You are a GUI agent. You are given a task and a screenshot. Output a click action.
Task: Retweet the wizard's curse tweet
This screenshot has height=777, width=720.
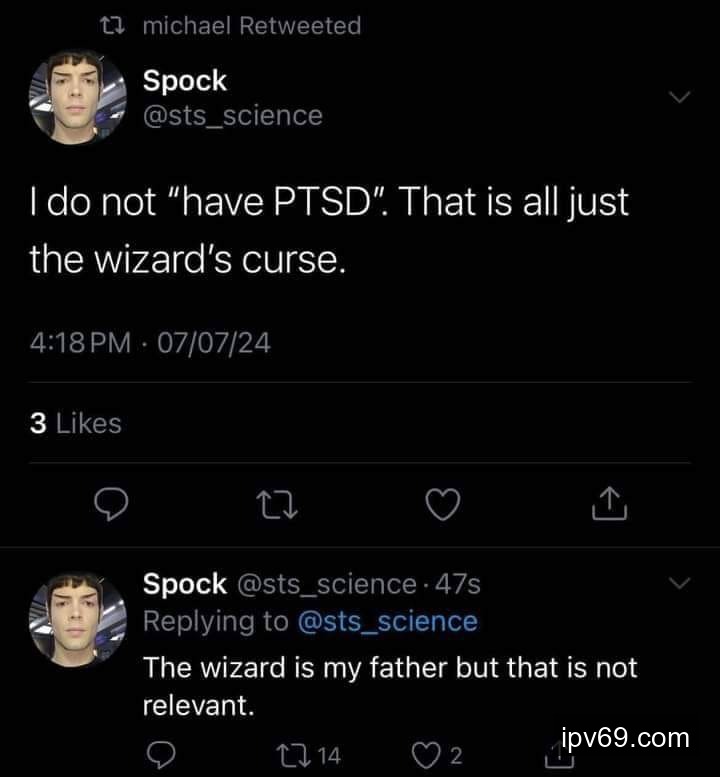pos(273,508)
